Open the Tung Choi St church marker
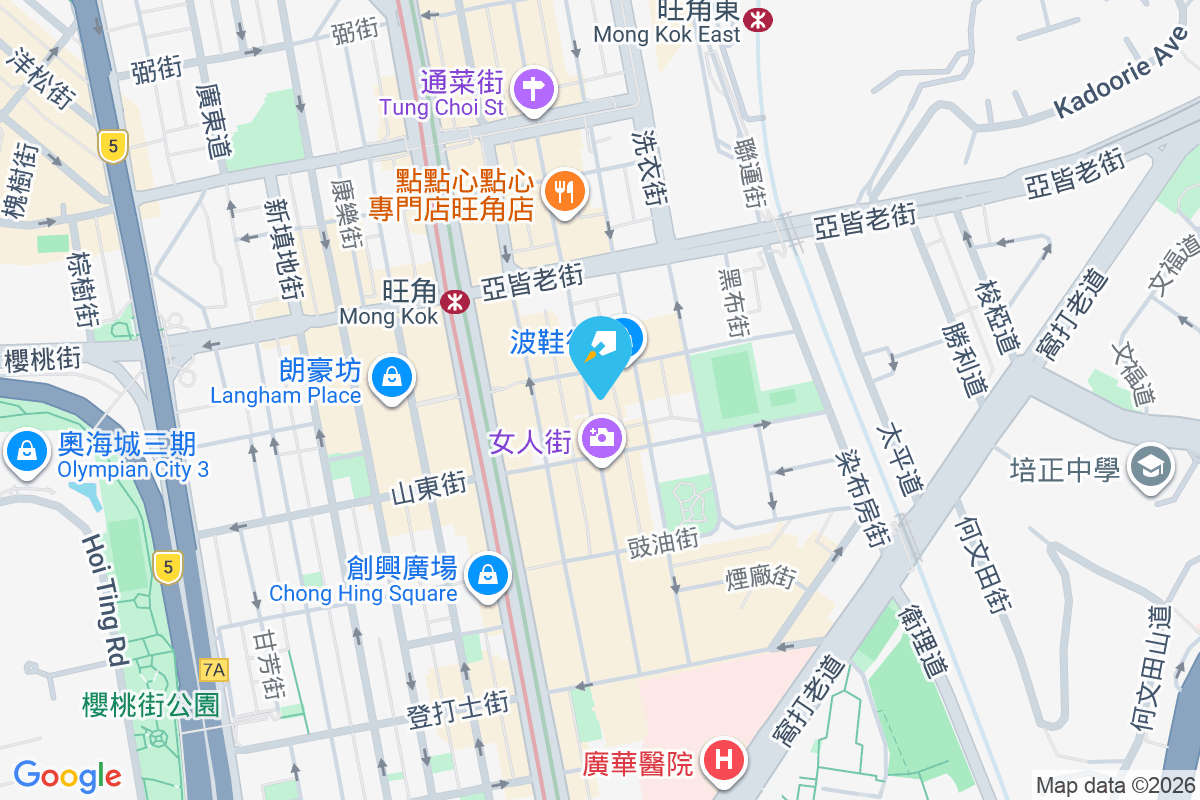Screen dimensions: 1200x800 tap(535, 91)
